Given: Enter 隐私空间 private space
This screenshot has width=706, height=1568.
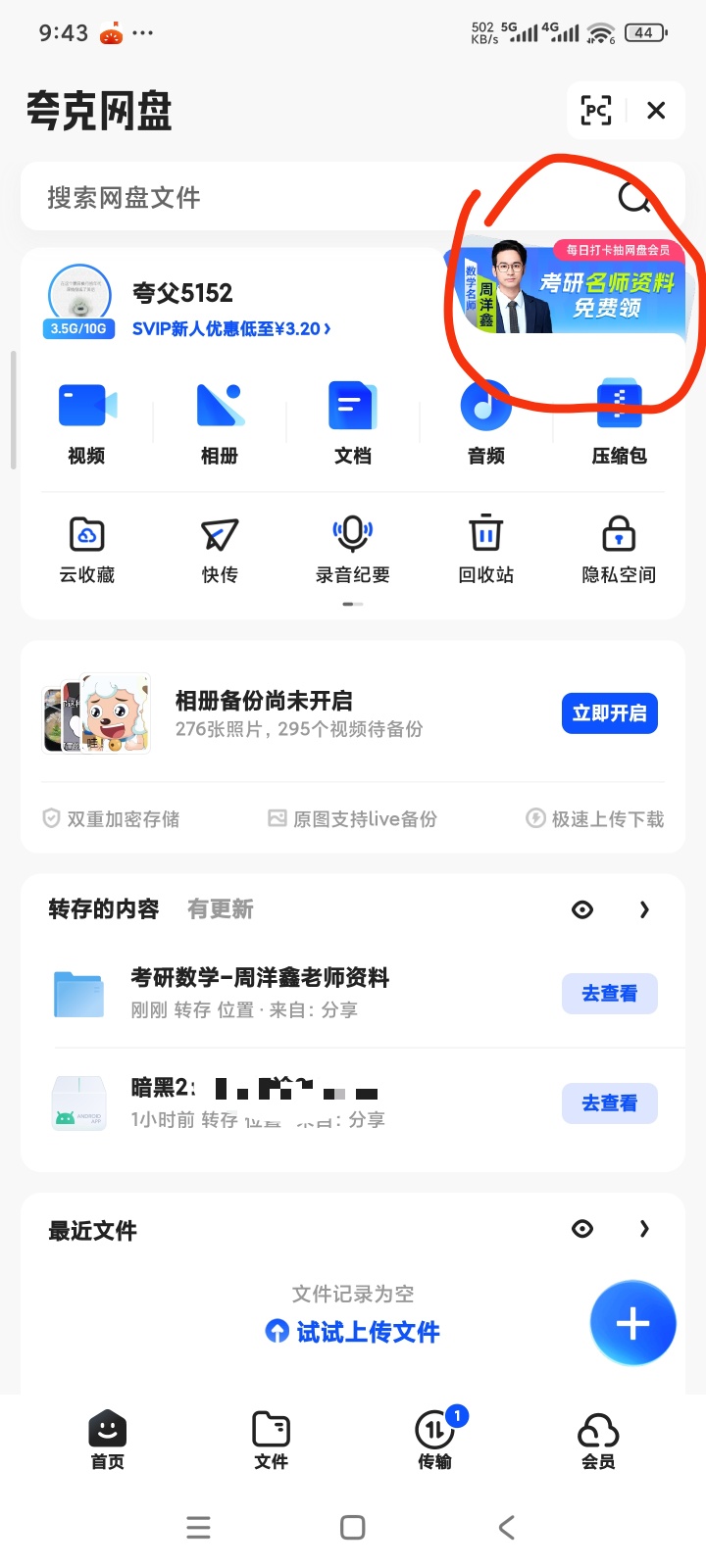Looking at the screenshot, I should [619, 549].
